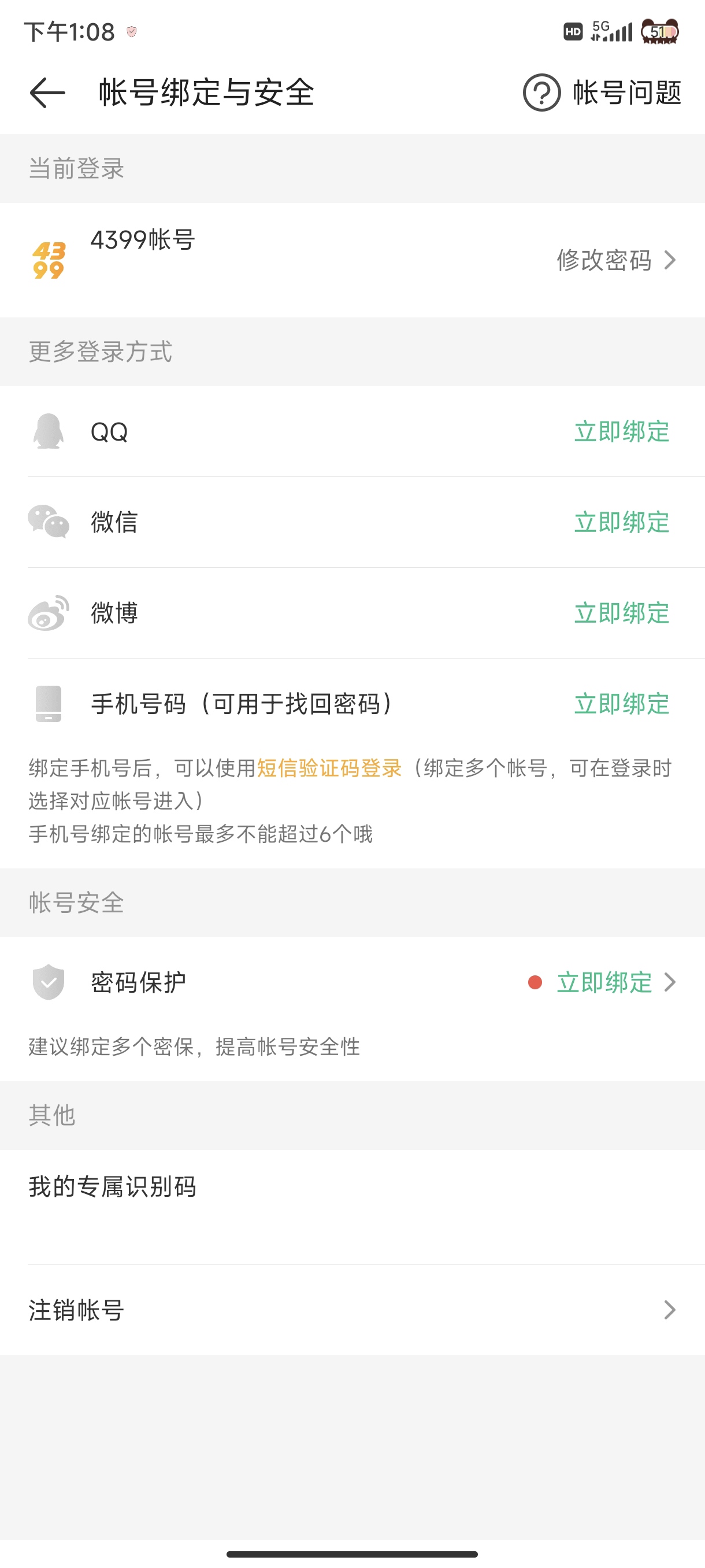The height and width of the screenshot is (1568, 705).
Task: Bind 手机号码 with 立即绑定
Action: point(621,704)
